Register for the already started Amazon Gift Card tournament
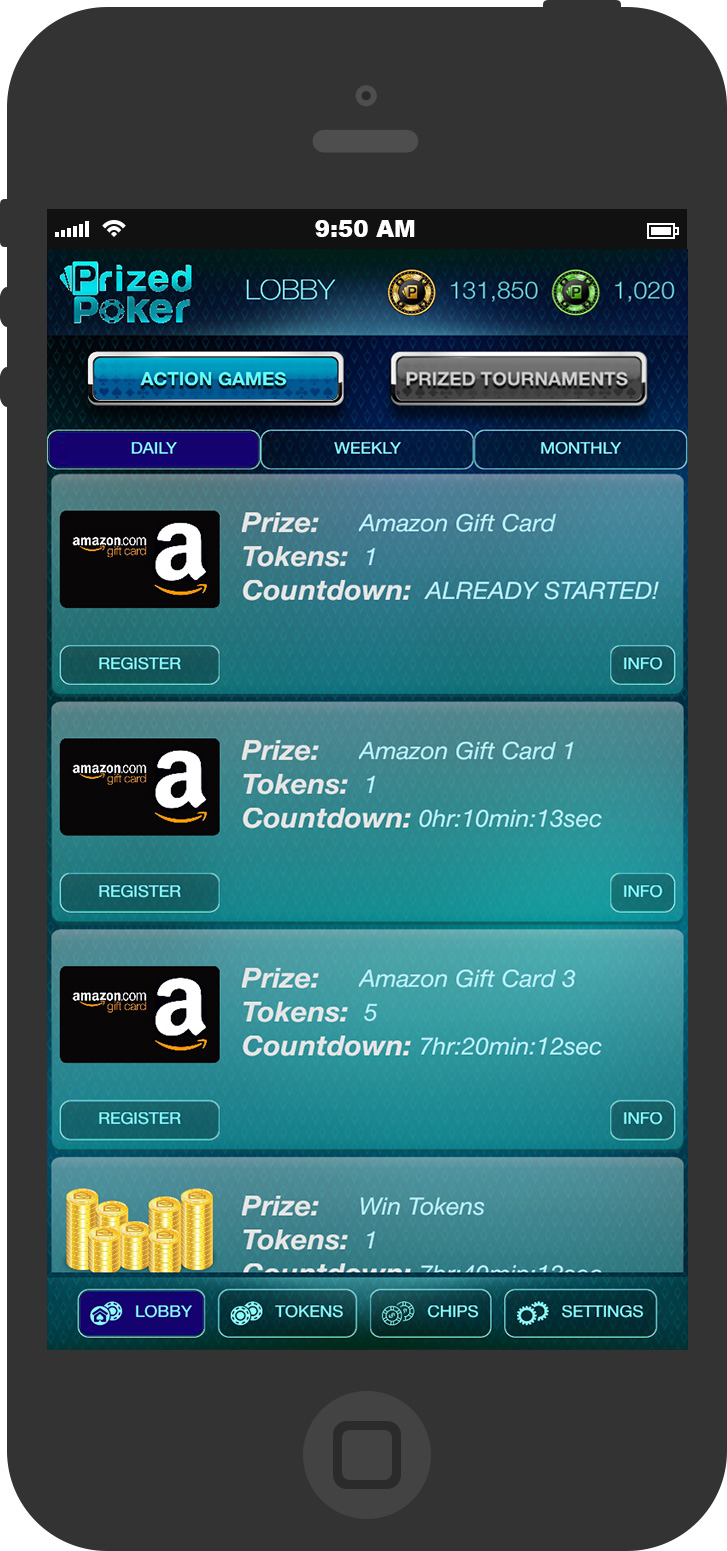Viewport: 727px width, 1551px height. pyautogui.click(x=139, y=664)
